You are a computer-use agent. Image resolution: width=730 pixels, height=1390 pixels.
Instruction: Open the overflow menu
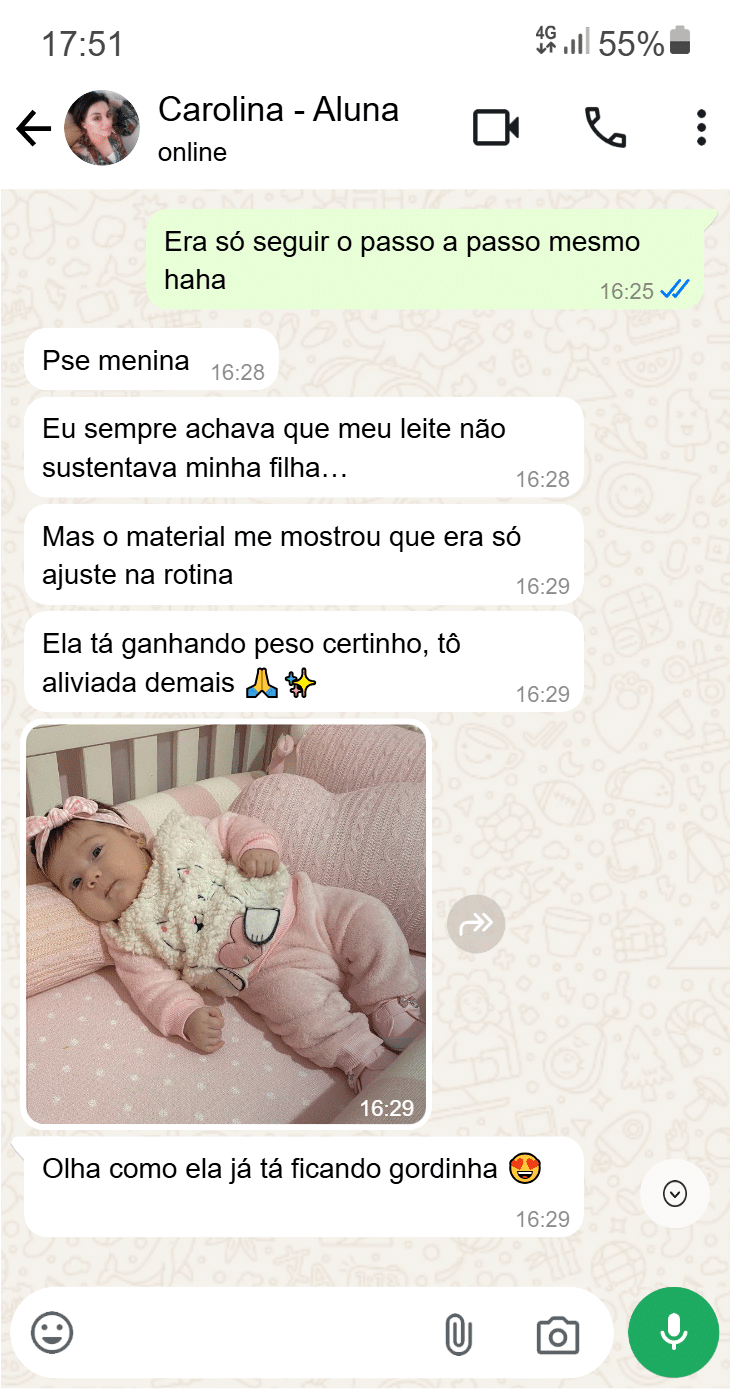[x=701, y=128]
